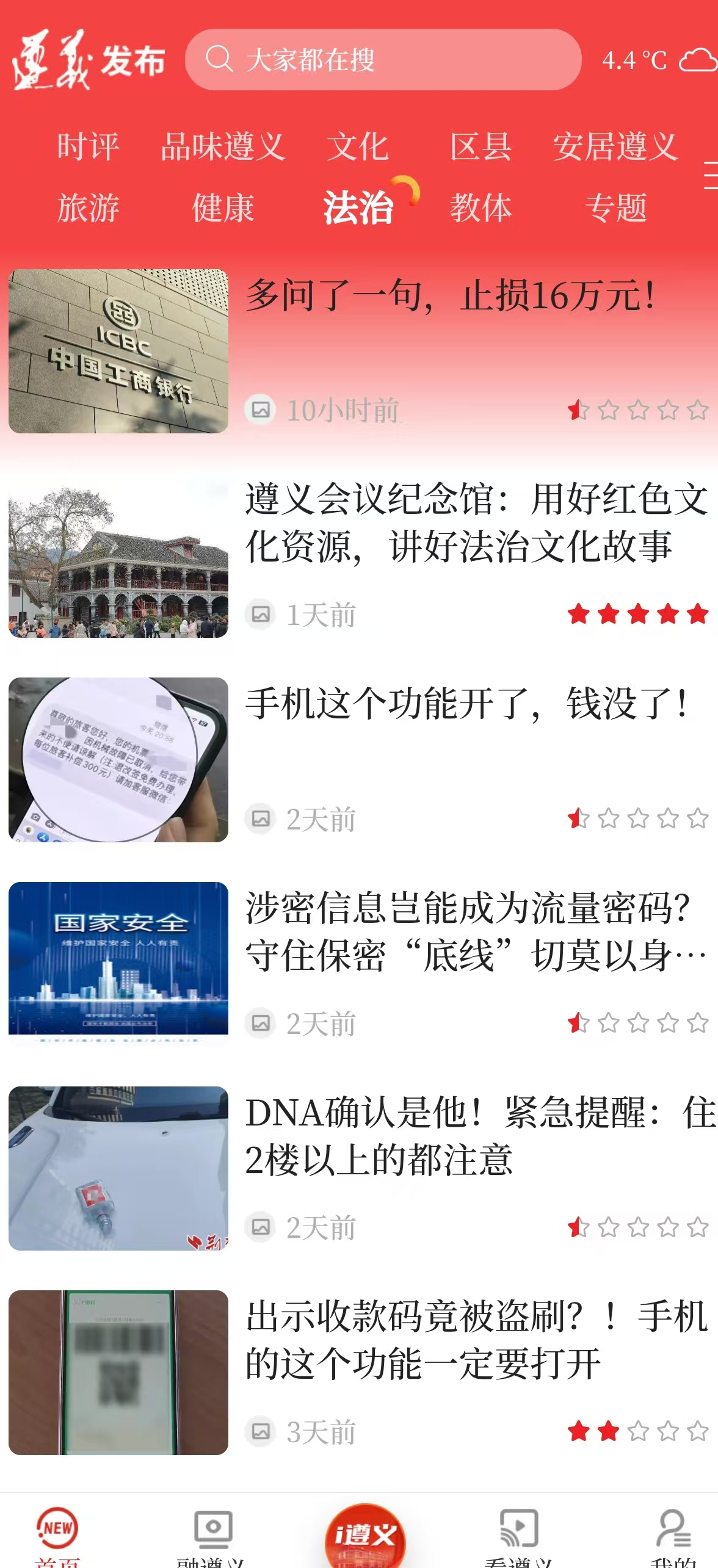Read the 涉密信息岂能成为流量密码 article
This screenshot has width=718, height=1568.
click(x=476, y=931)
